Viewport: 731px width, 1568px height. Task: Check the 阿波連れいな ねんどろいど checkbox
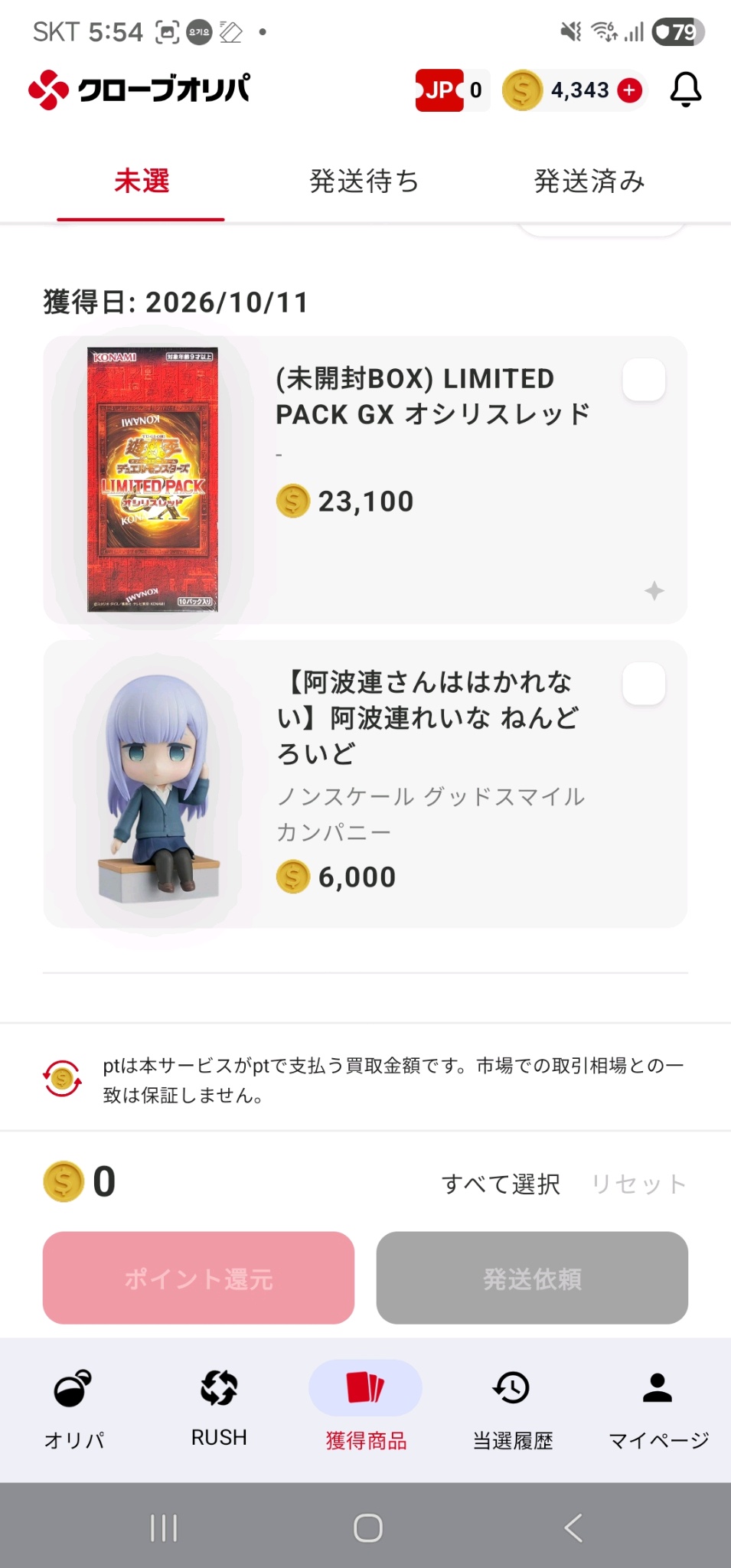coord(644,684)
